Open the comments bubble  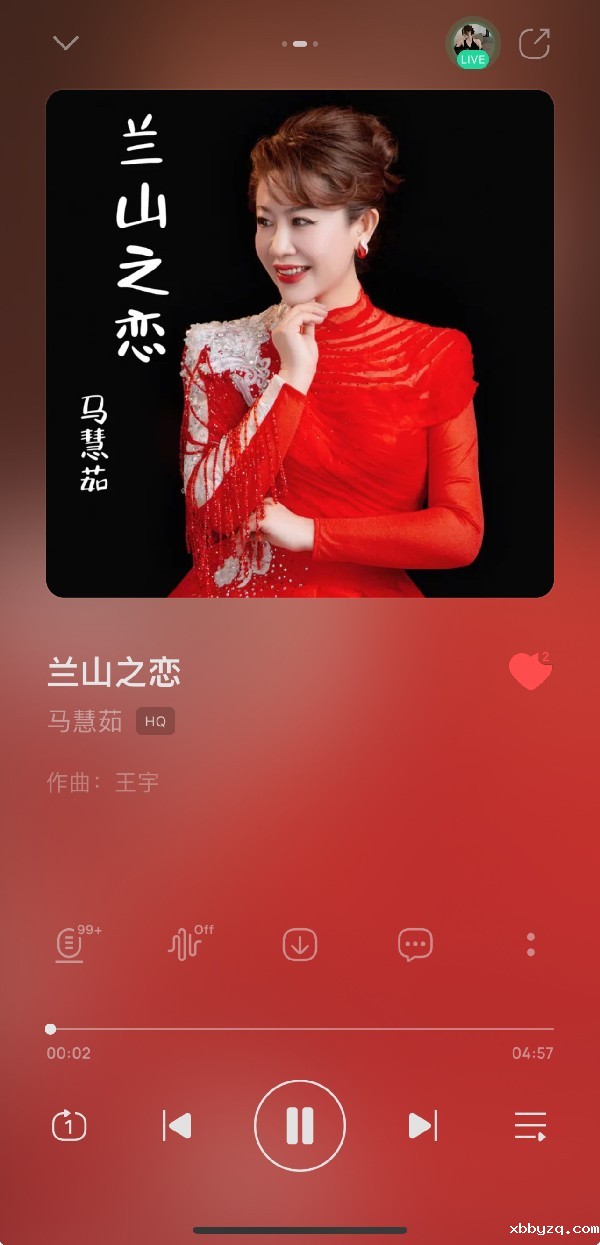click(x=415, y=944)
